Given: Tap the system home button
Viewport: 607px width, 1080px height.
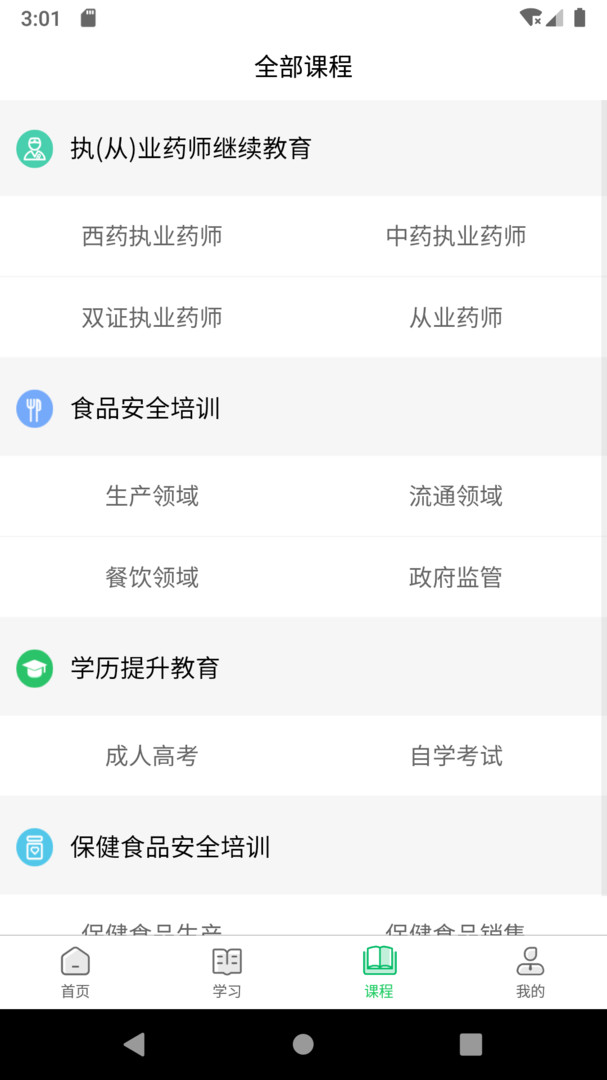Looking at the screenshot, I should pos(303,1044).
